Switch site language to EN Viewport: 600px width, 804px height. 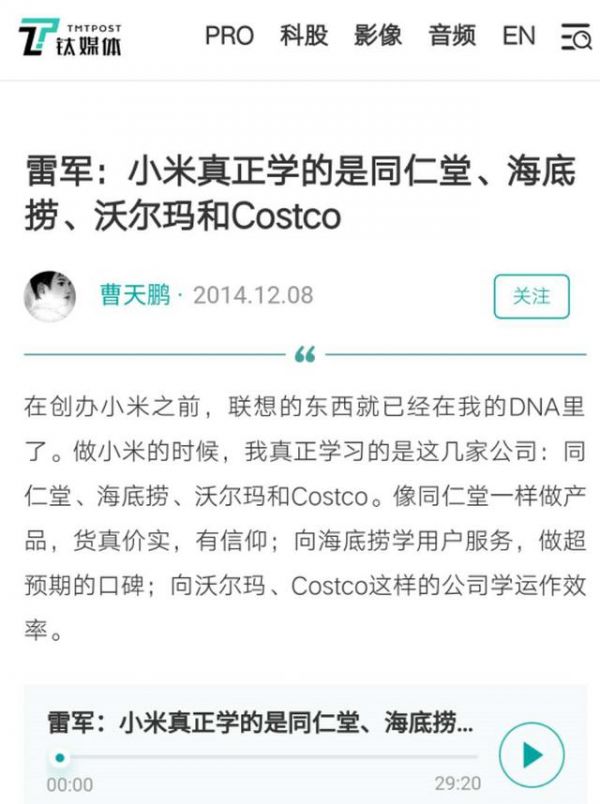[518, 36]
